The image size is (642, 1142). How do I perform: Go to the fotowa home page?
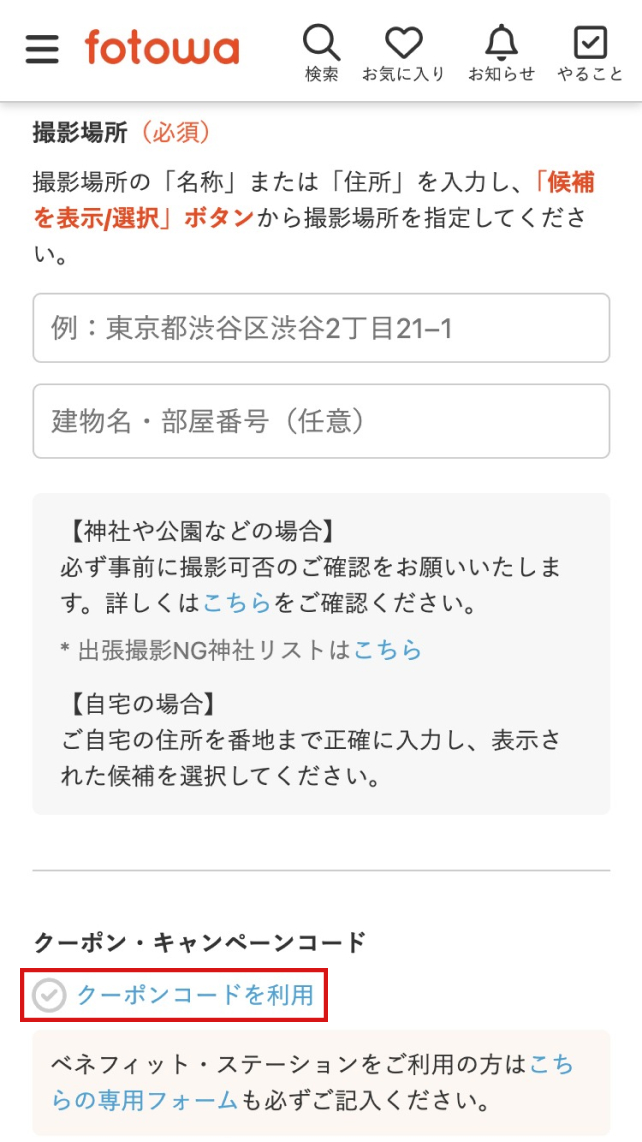[x=162, y=48]
